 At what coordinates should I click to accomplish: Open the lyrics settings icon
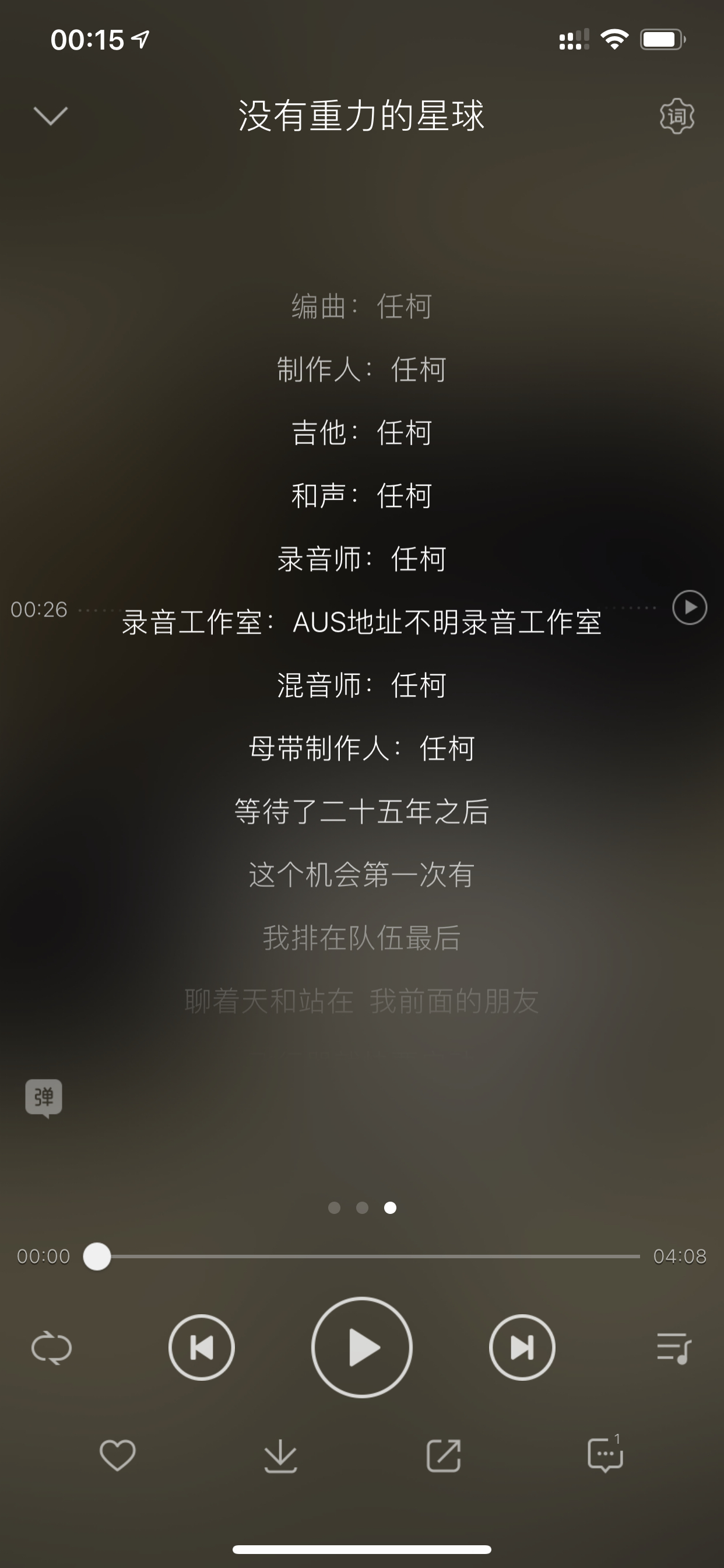pyautogui.click(x=677, y=116)
